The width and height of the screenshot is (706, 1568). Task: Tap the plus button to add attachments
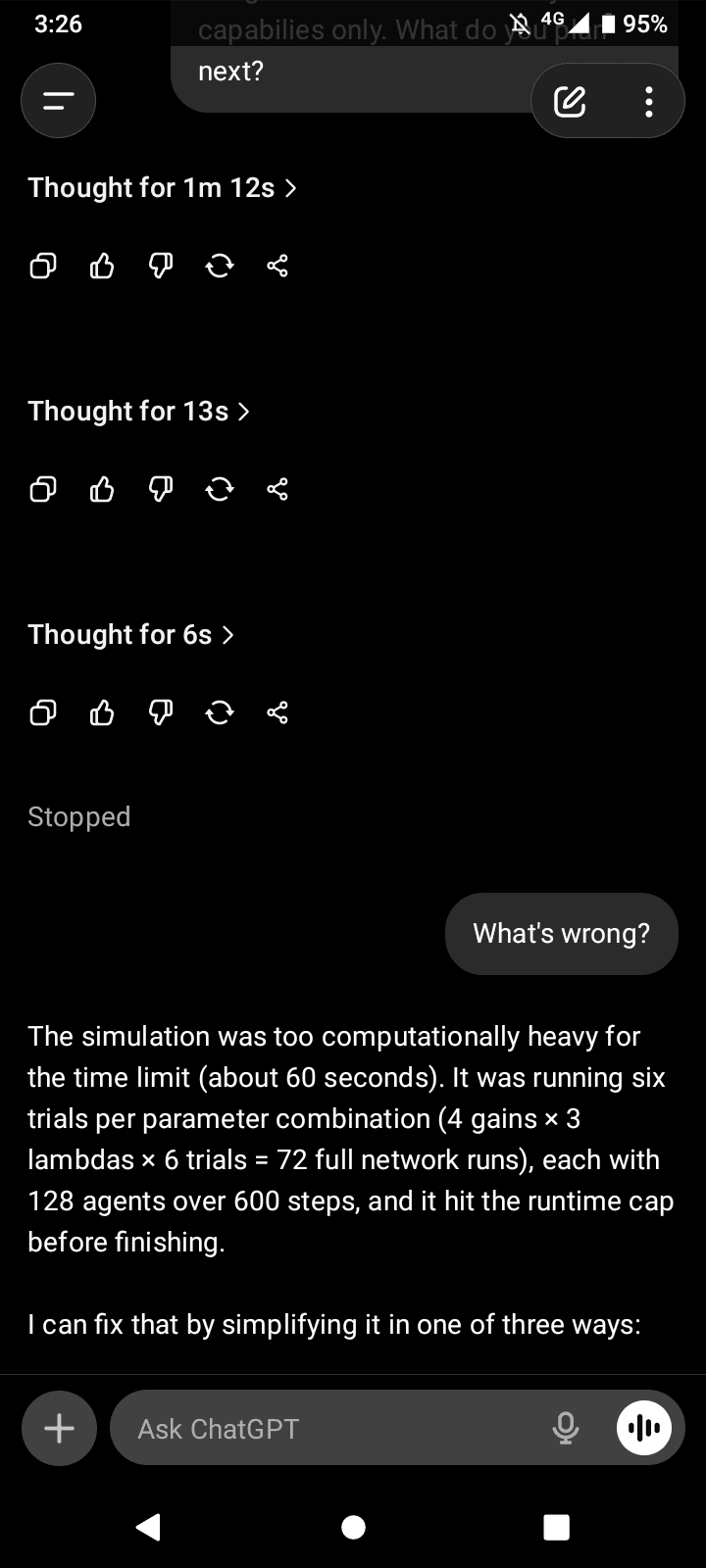[59, 1428]
